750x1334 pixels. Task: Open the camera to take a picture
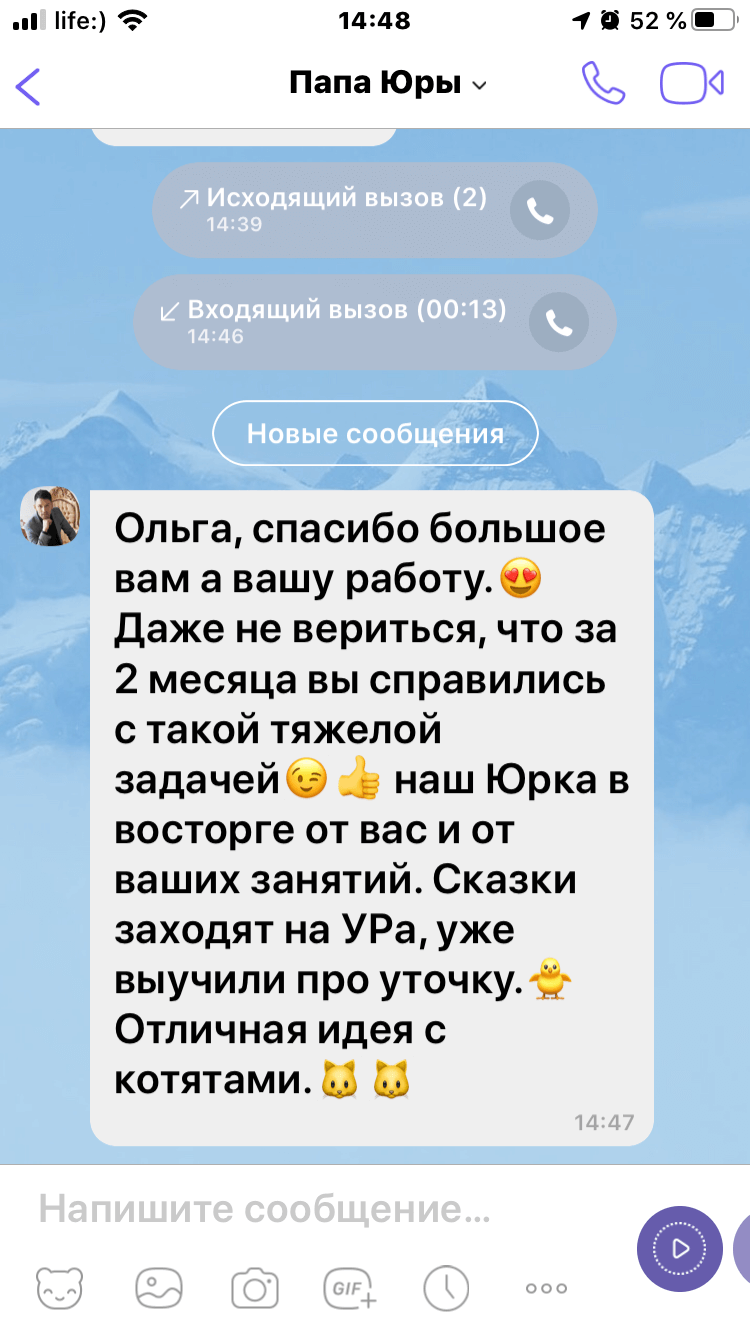(254, 1287)
